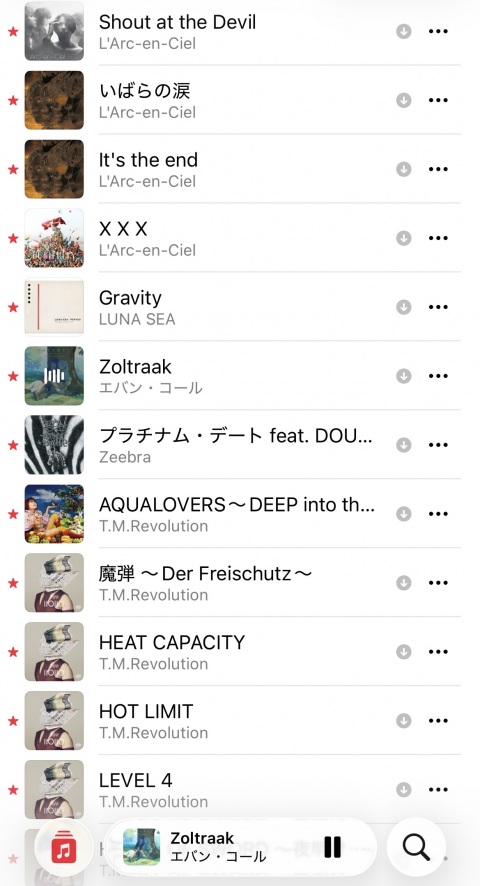
Task: Pause the currently playing Zoltraak track
Action: [332, 847]
